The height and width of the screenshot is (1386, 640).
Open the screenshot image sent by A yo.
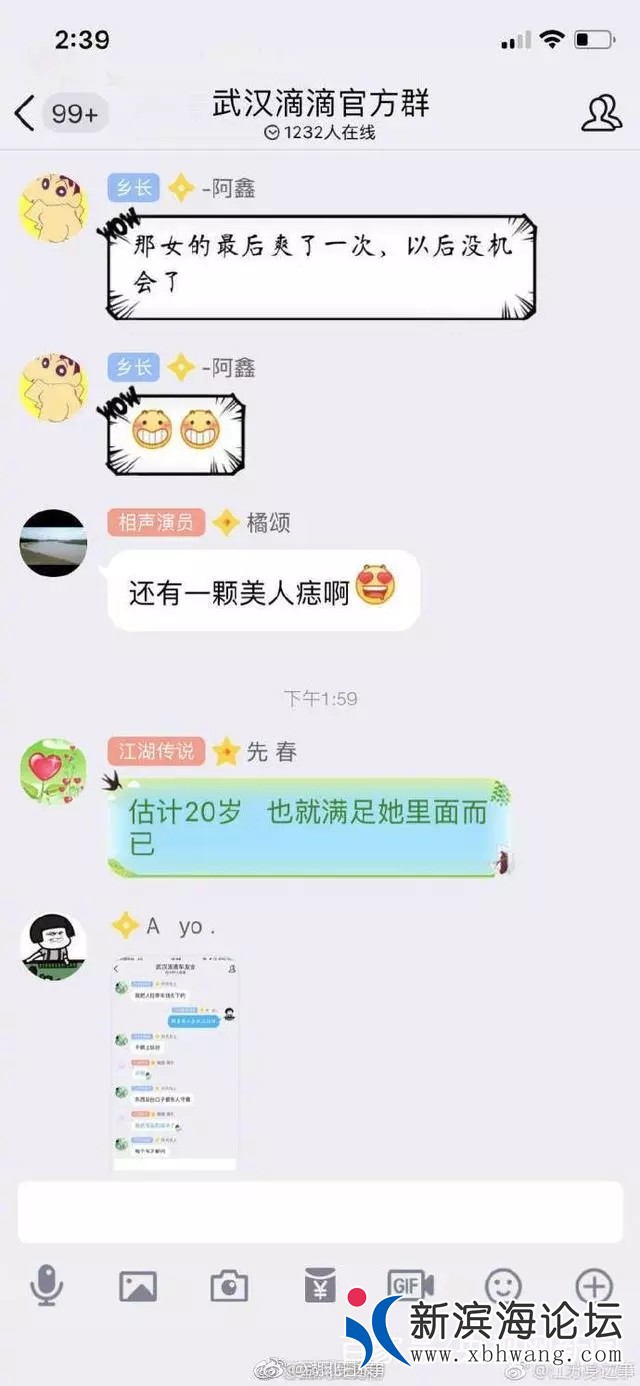(176, 1062)
